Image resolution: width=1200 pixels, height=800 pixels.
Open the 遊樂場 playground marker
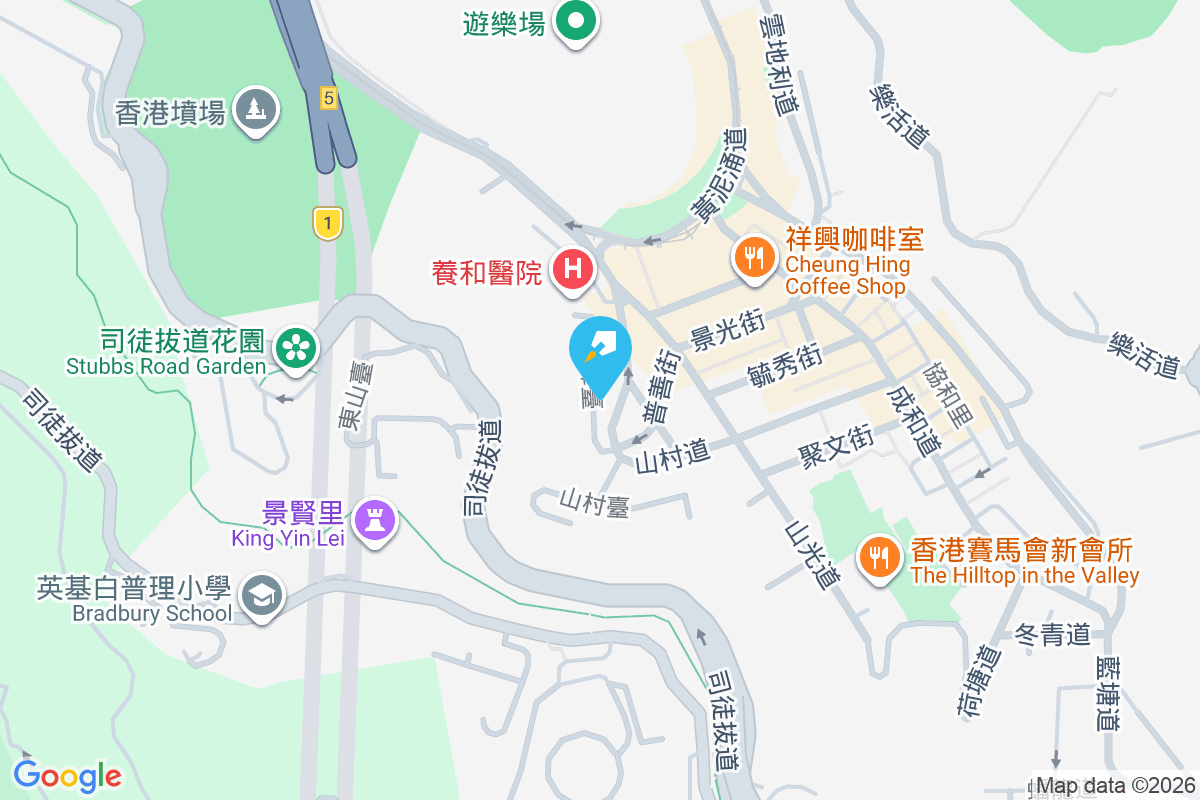click(x=575, y=21)
